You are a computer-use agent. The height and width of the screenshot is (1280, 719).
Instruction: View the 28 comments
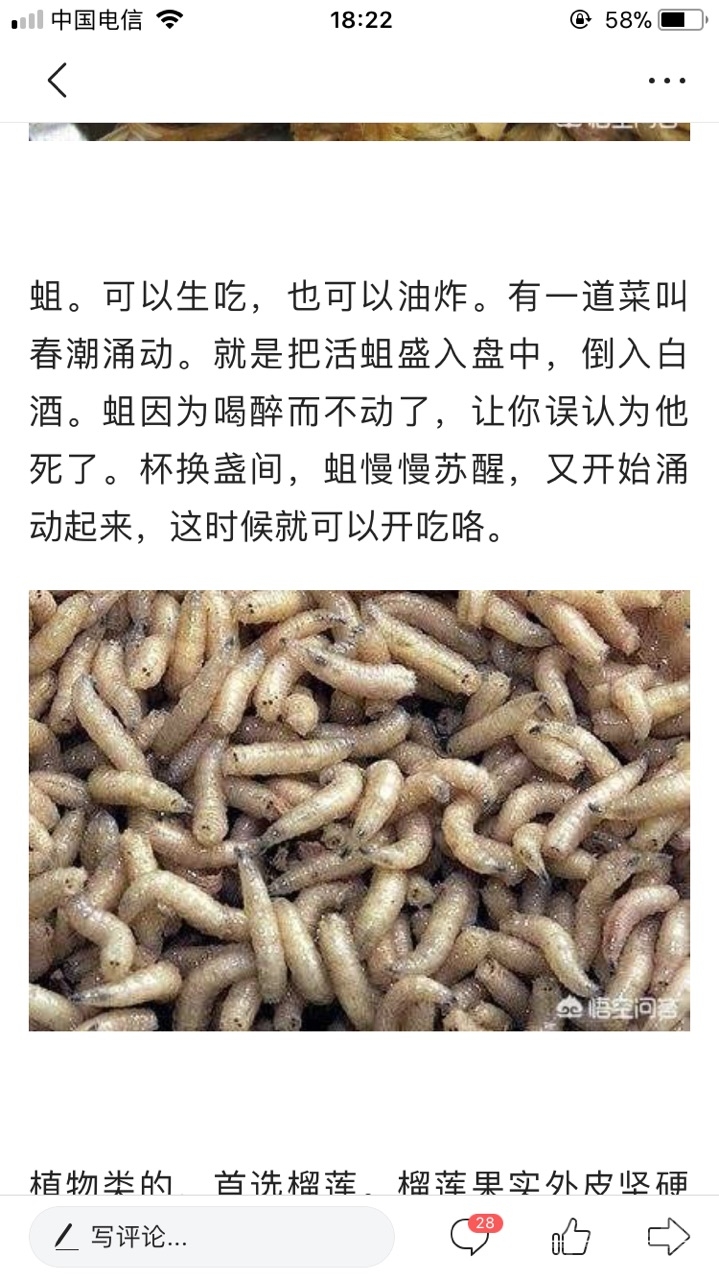[x=471, y=1237]
